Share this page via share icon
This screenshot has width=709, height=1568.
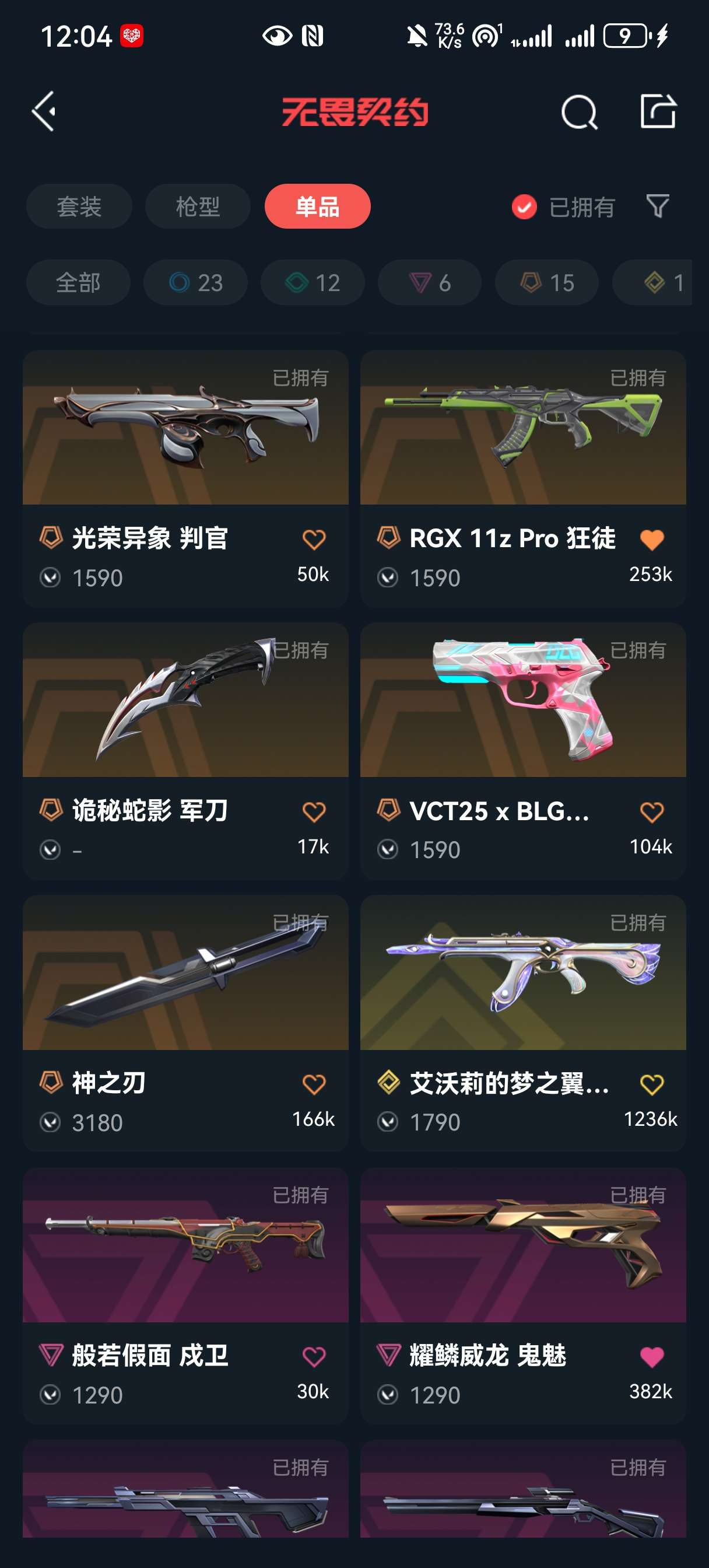pos(658,111)
